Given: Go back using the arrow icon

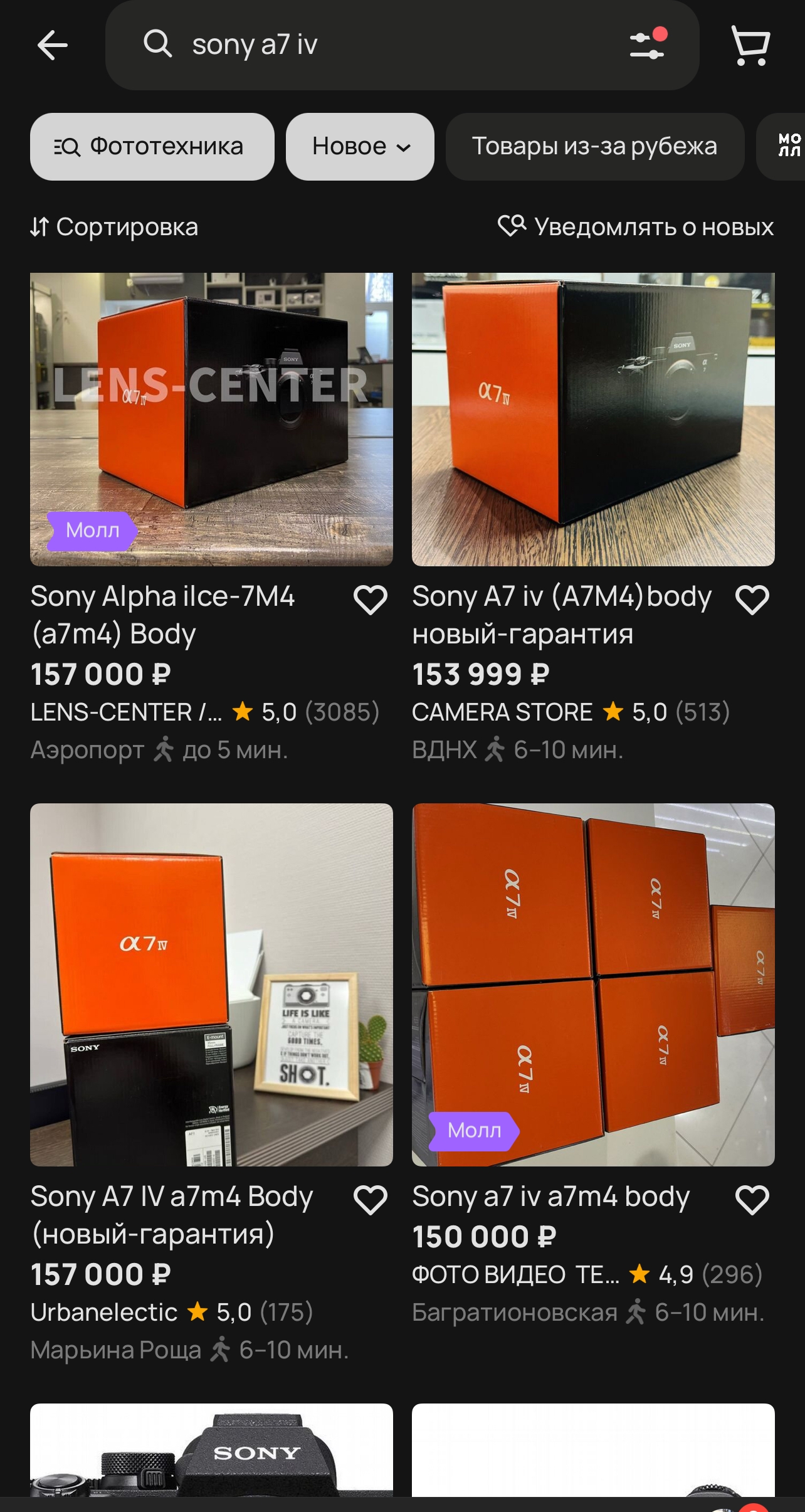Looking at the screenshot, I should [52, 45].
